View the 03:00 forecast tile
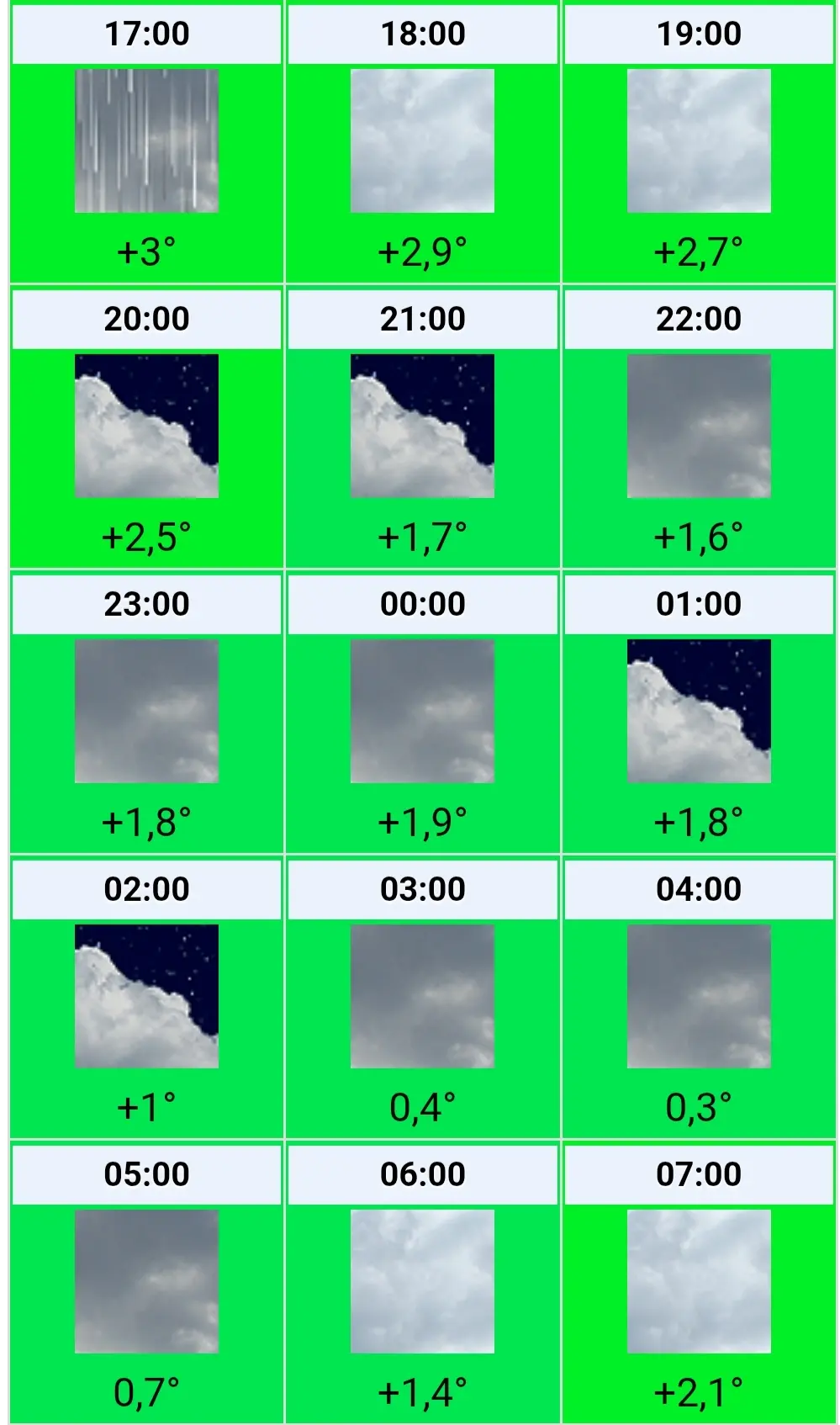840x1425 pixels. tap(423, 999)
